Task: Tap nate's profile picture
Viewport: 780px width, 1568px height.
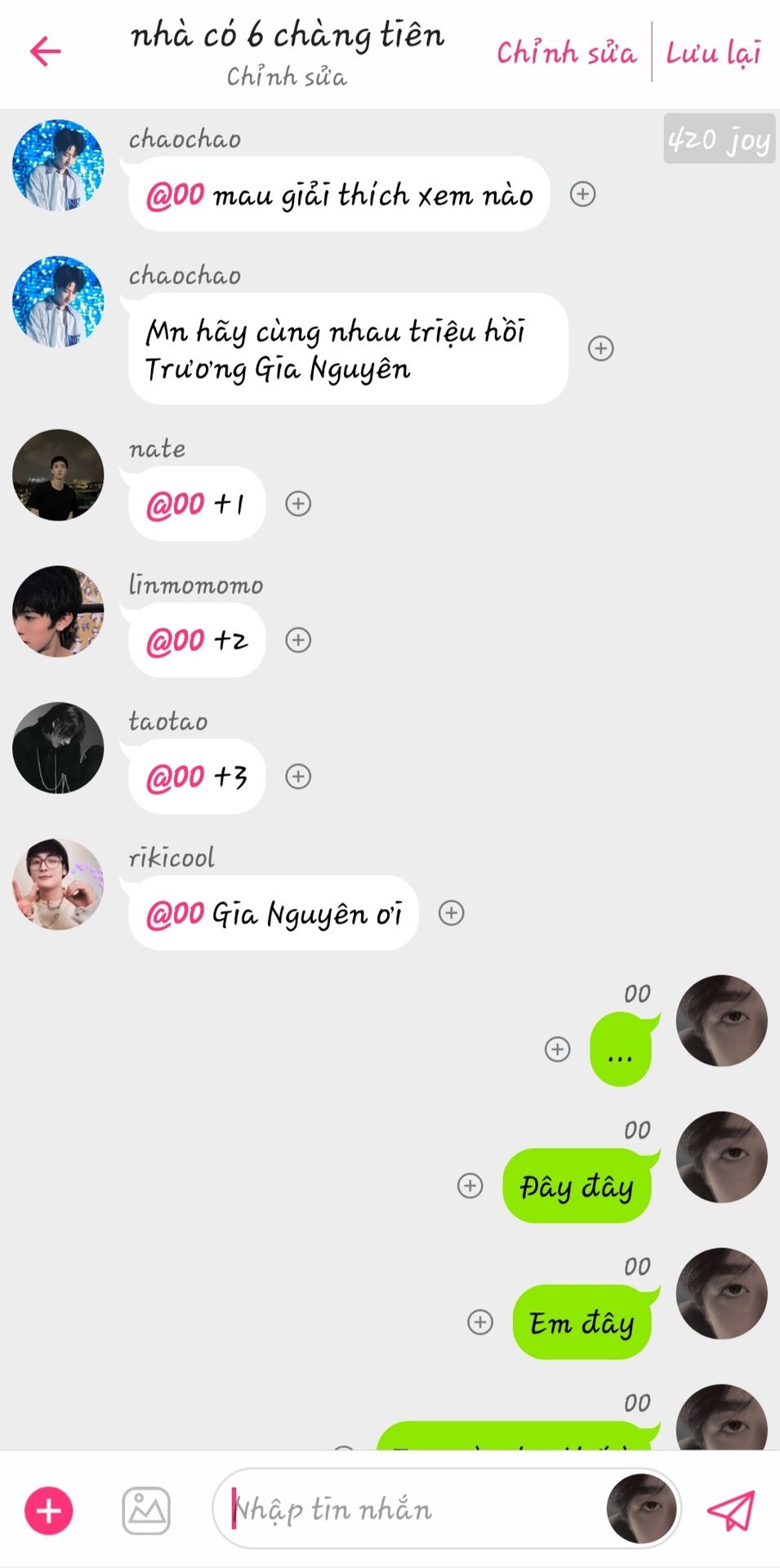Action: [x=58, y=475]
